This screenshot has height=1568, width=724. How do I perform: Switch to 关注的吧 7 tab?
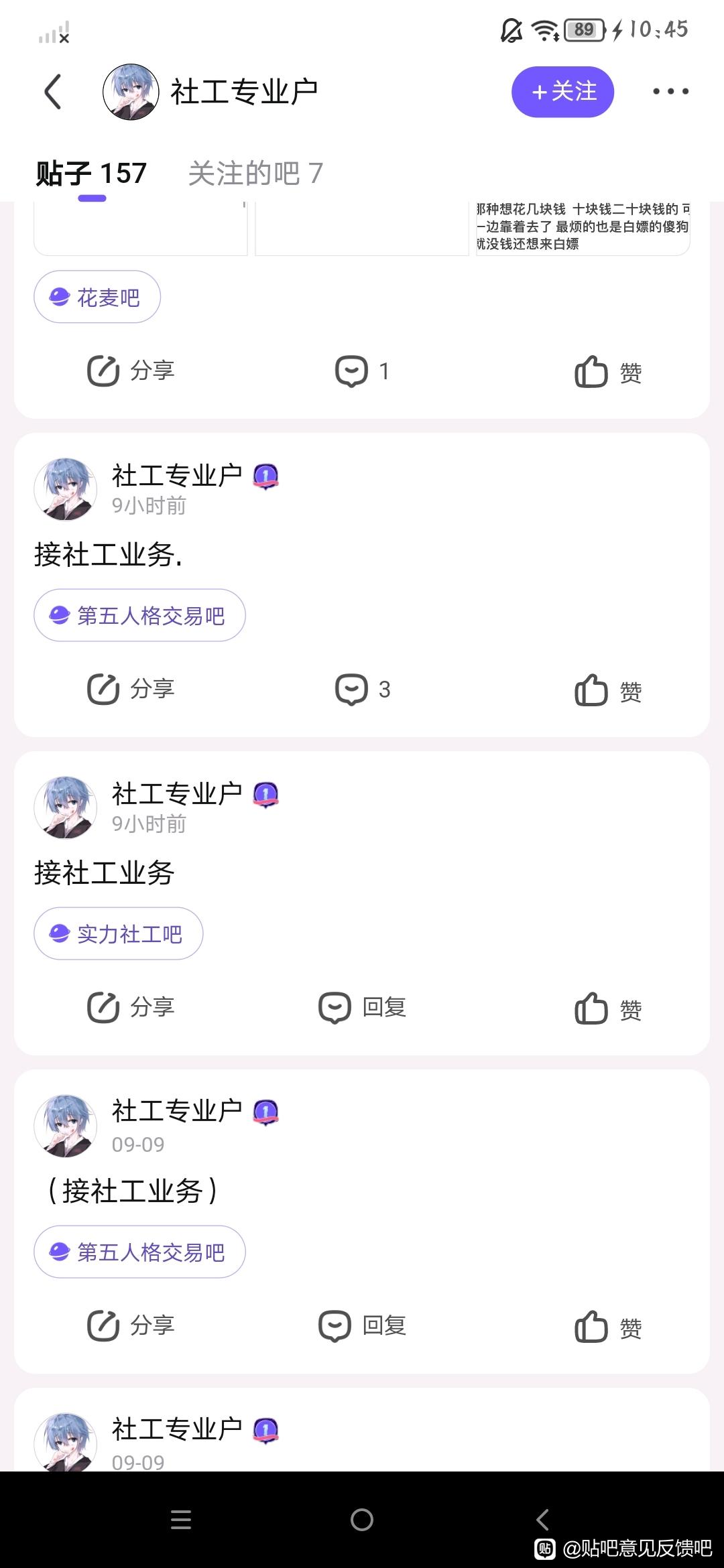point(255,174)
